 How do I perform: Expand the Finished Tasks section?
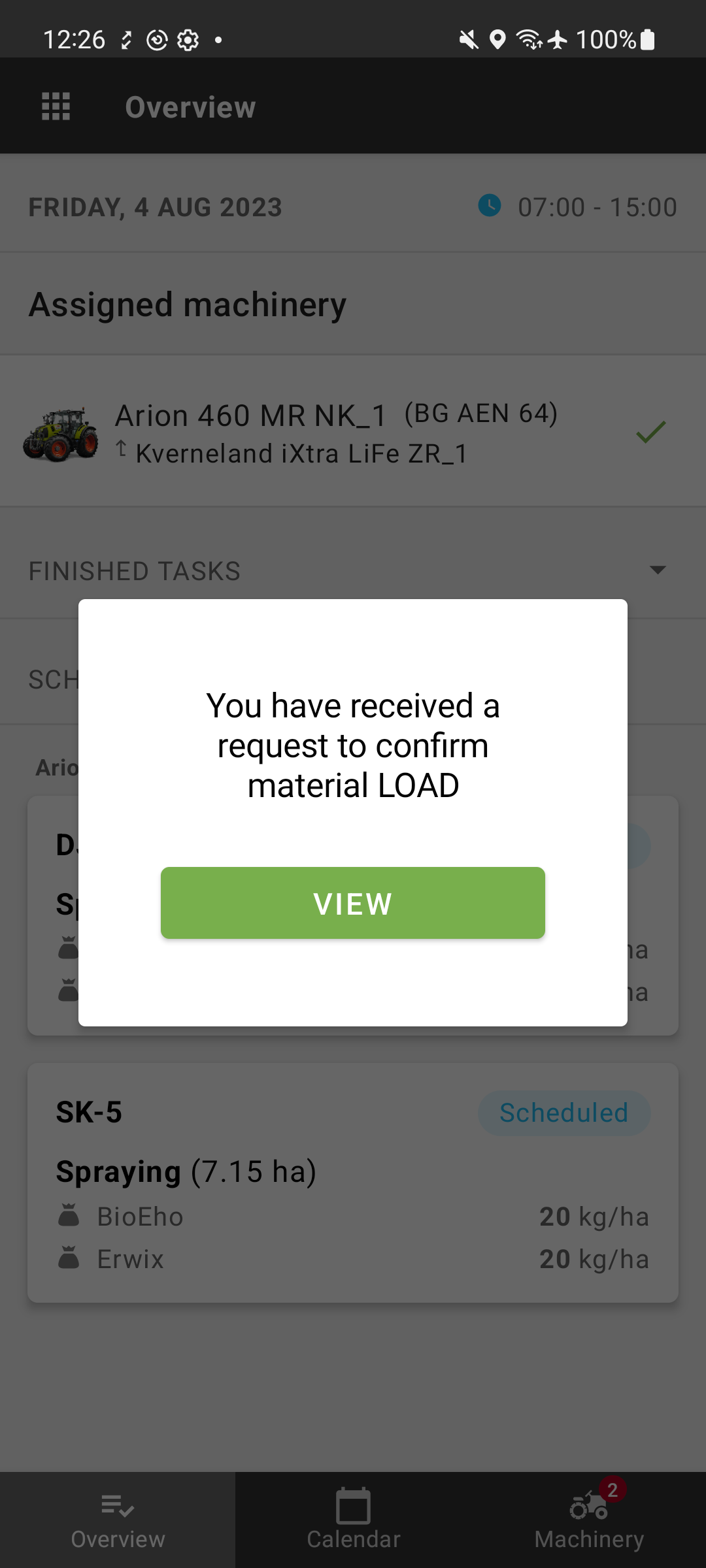[x=353, y=570]
